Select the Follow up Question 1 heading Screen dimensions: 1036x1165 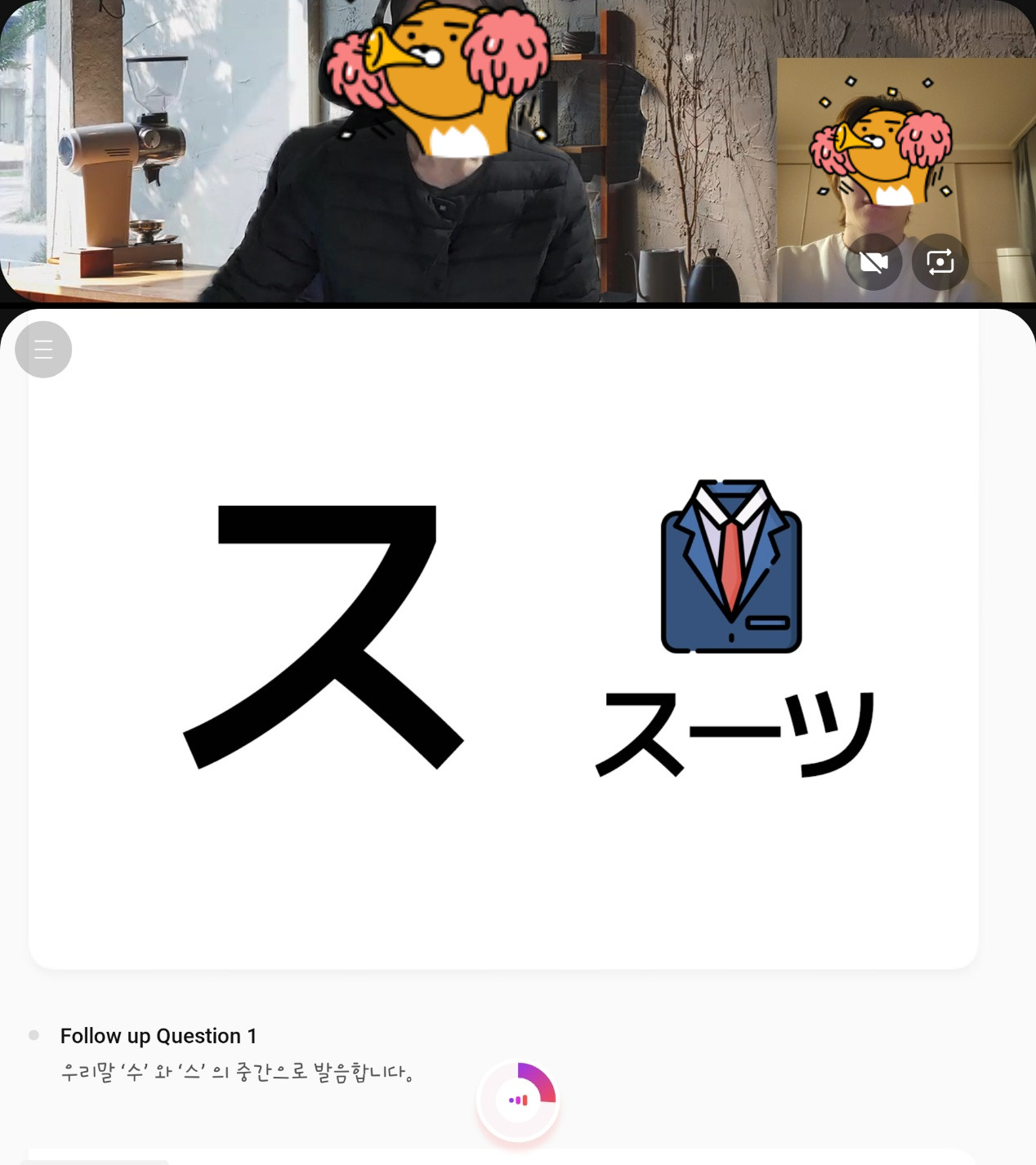click(158, 1035)
